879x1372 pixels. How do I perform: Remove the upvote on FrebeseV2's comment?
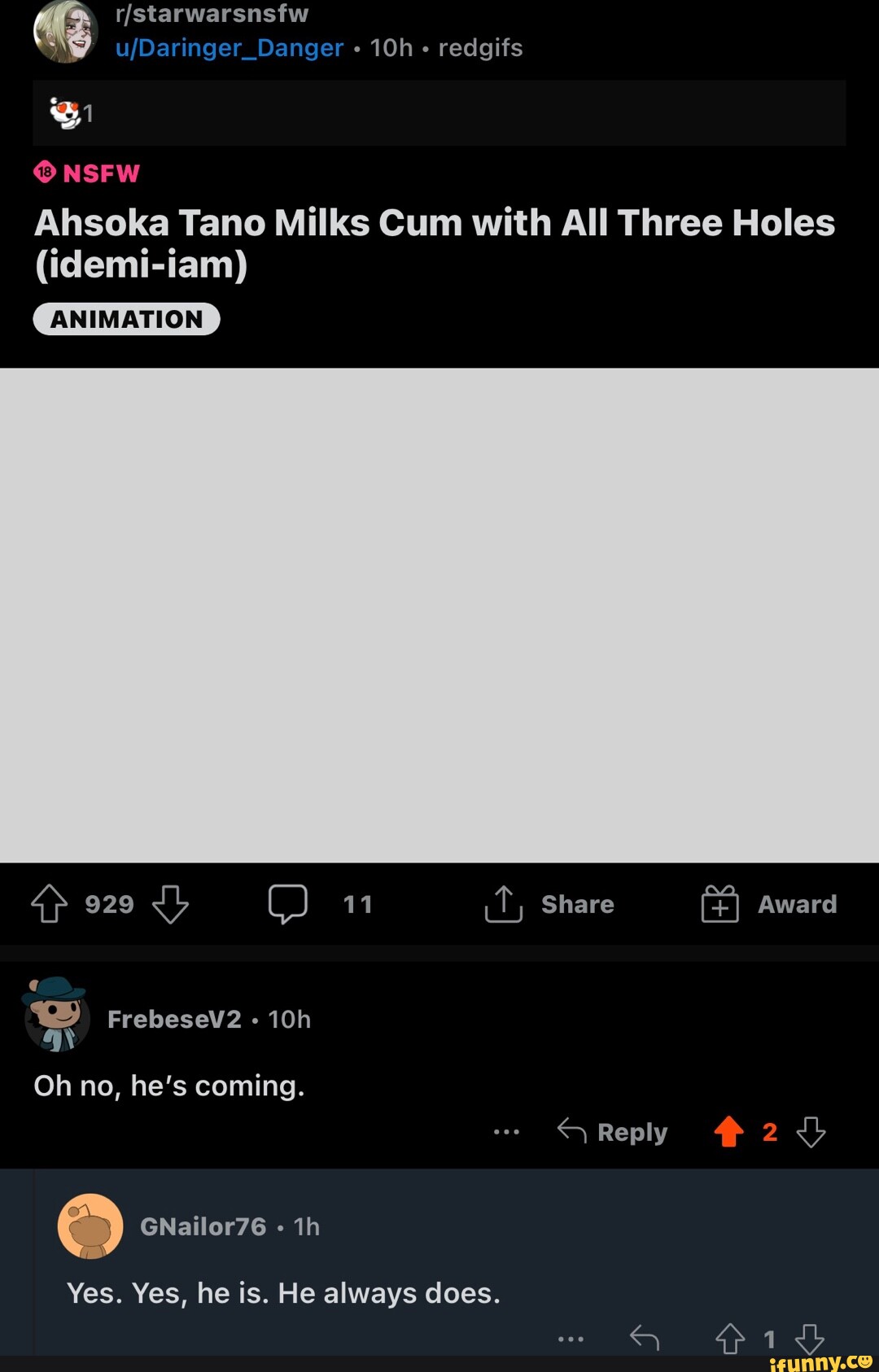(728, 1132)
